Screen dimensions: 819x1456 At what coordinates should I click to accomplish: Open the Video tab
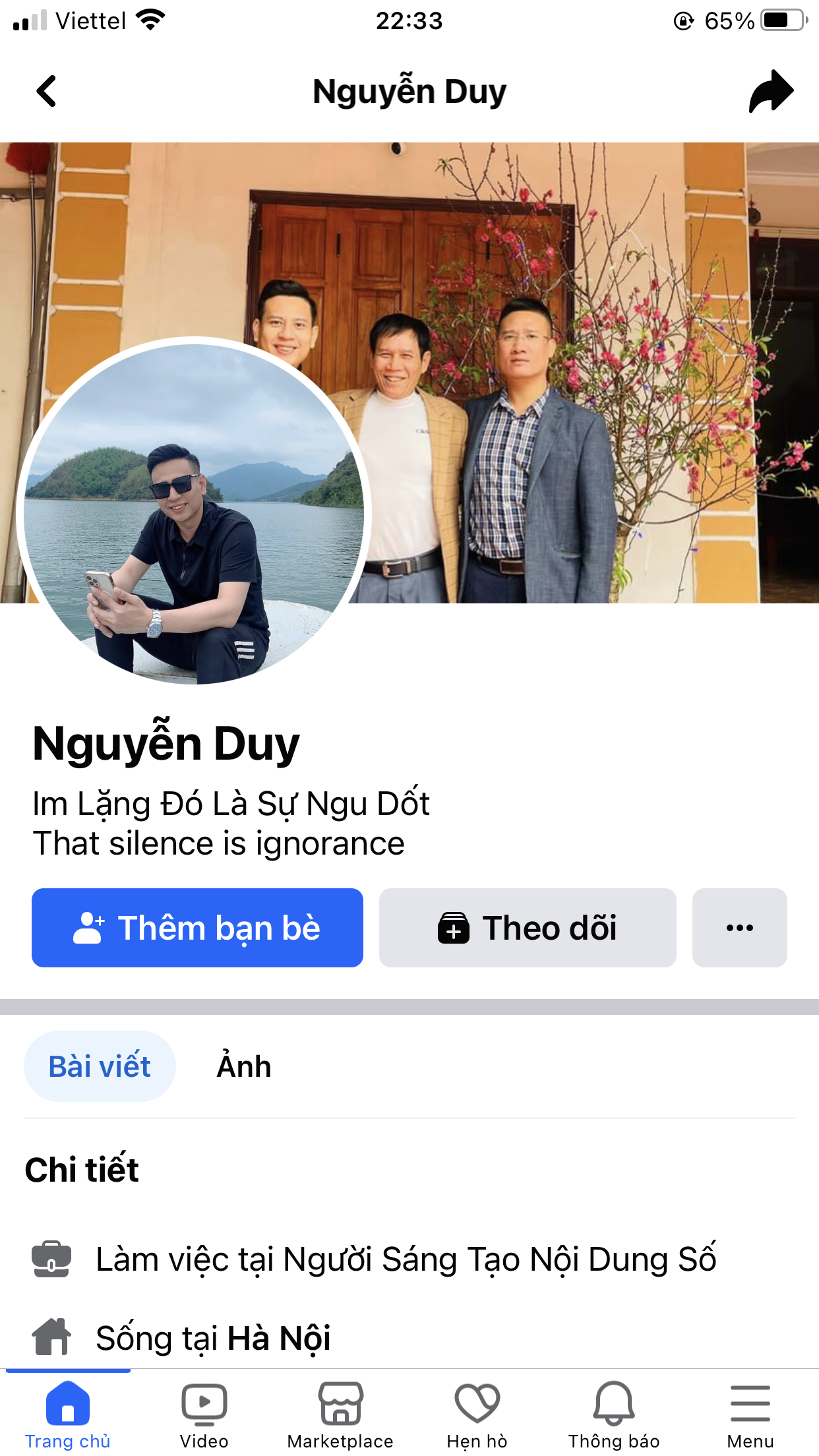pyautogui.click(x=204, y=1414)
